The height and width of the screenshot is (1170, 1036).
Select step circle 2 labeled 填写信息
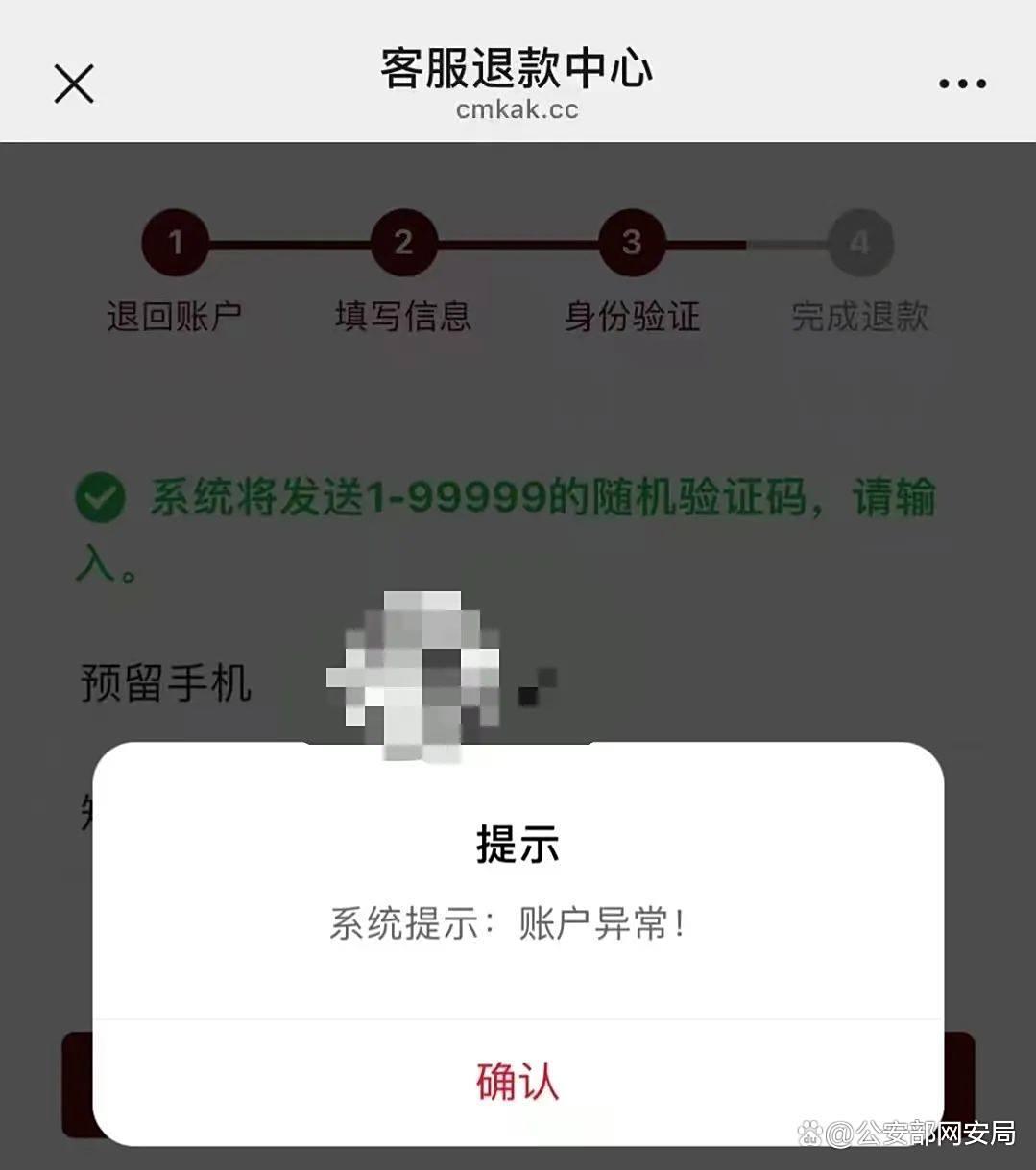(402, 244)
